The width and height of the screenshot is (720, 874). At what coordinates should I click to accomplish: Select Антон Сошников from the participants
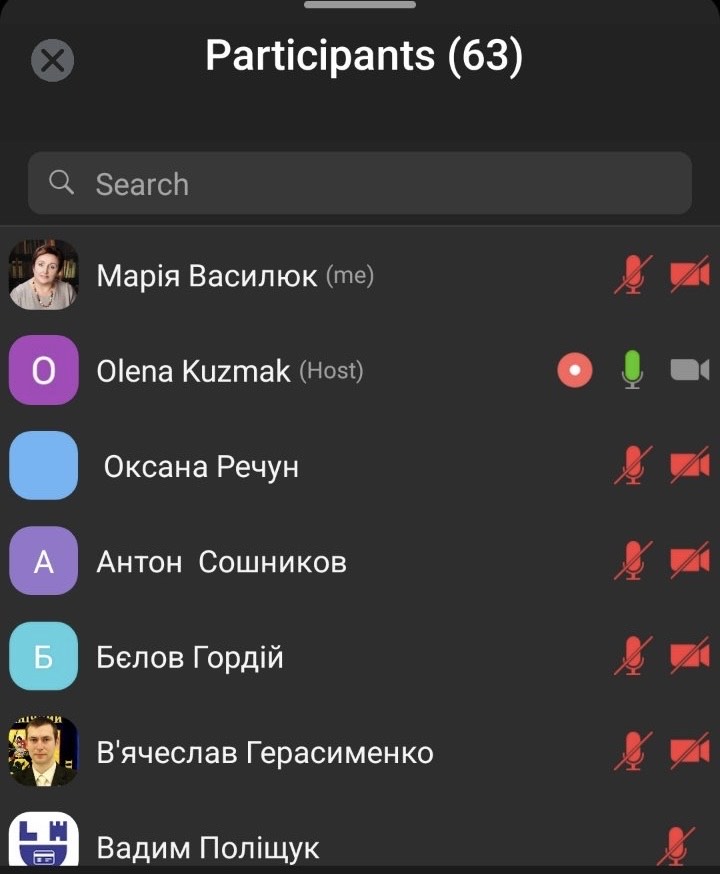(x=221, y=562)
